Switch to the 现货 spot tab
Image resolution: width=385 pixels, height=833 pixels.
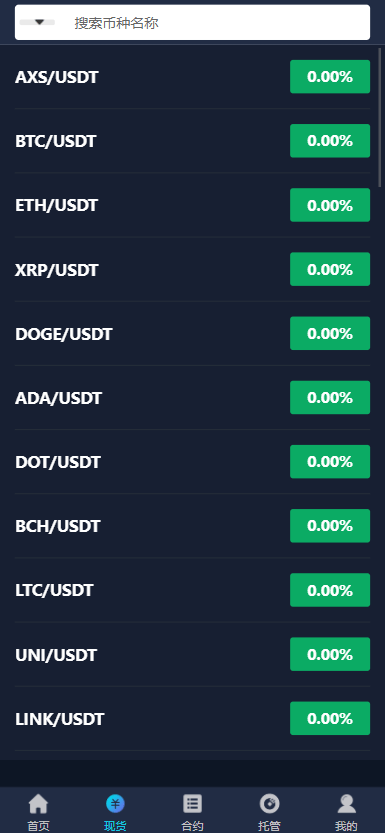(115, 811)
